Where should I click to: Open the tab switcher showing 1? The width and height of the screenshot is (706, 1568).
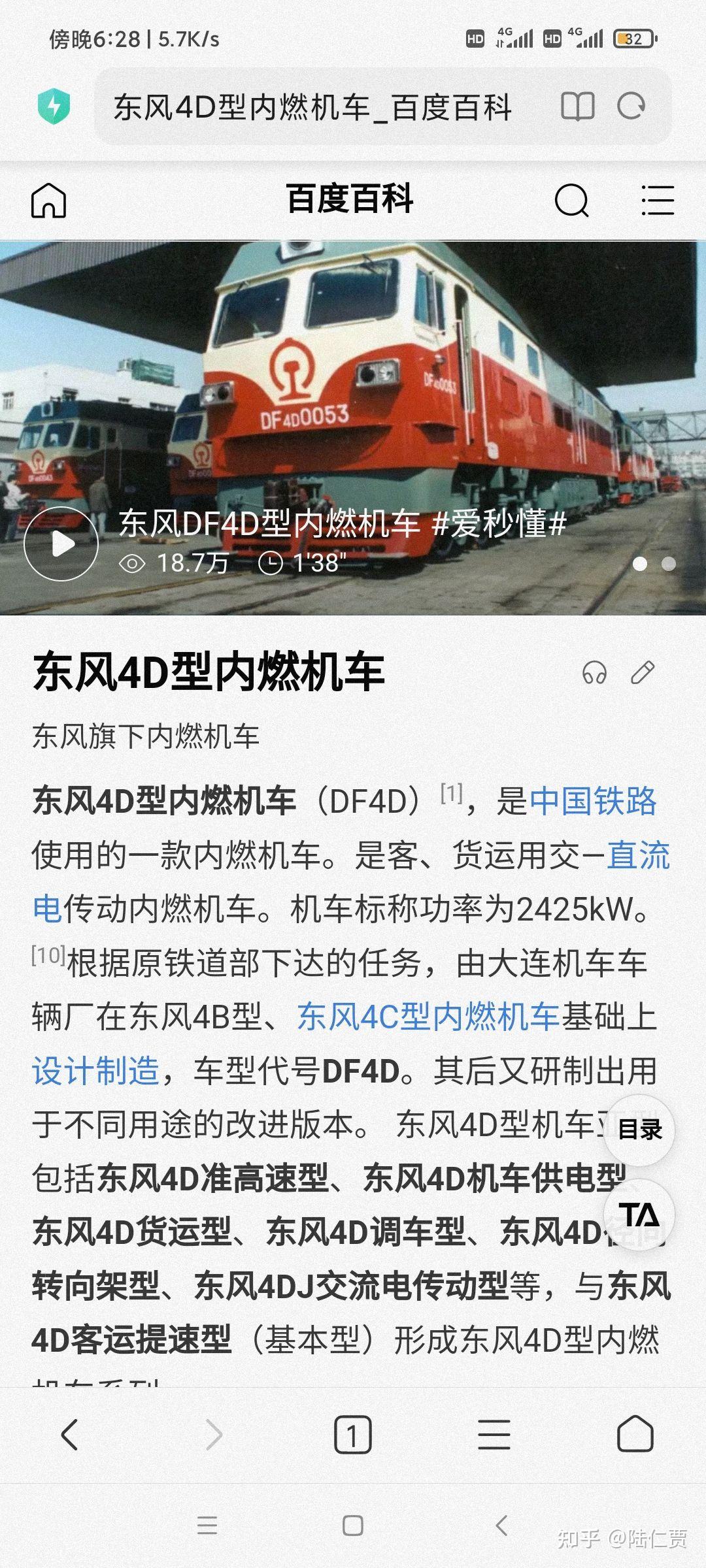352,1435
